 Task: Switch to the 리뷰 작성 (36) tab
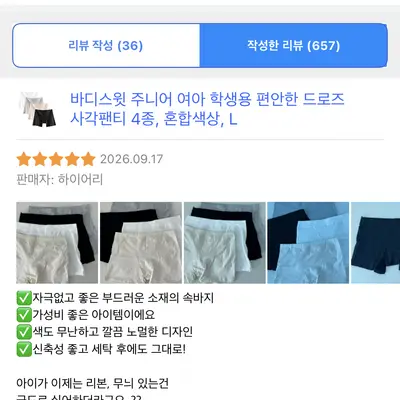(106, 45)
